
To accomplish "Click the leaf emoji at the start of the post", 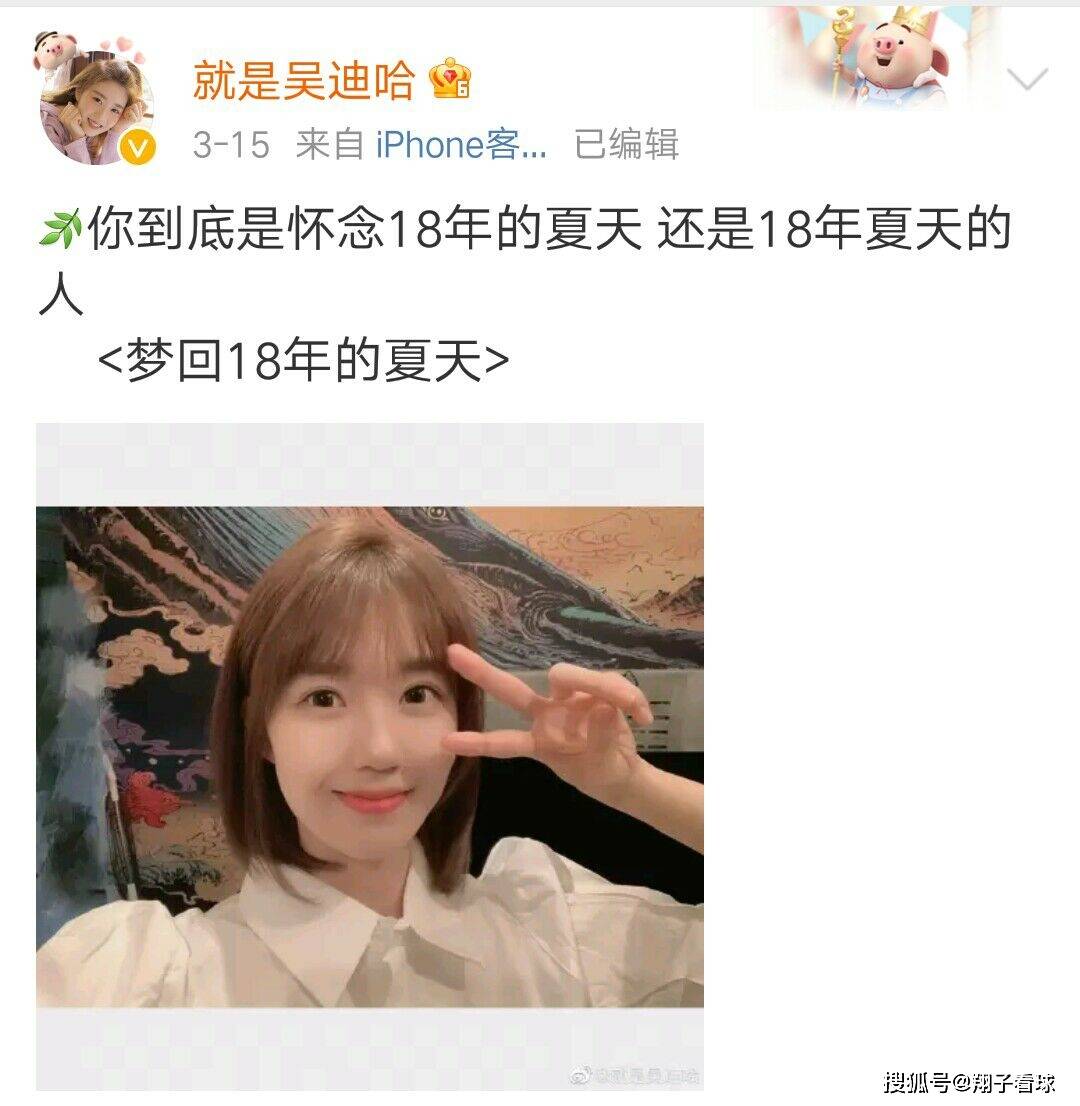I will [62, 228].
